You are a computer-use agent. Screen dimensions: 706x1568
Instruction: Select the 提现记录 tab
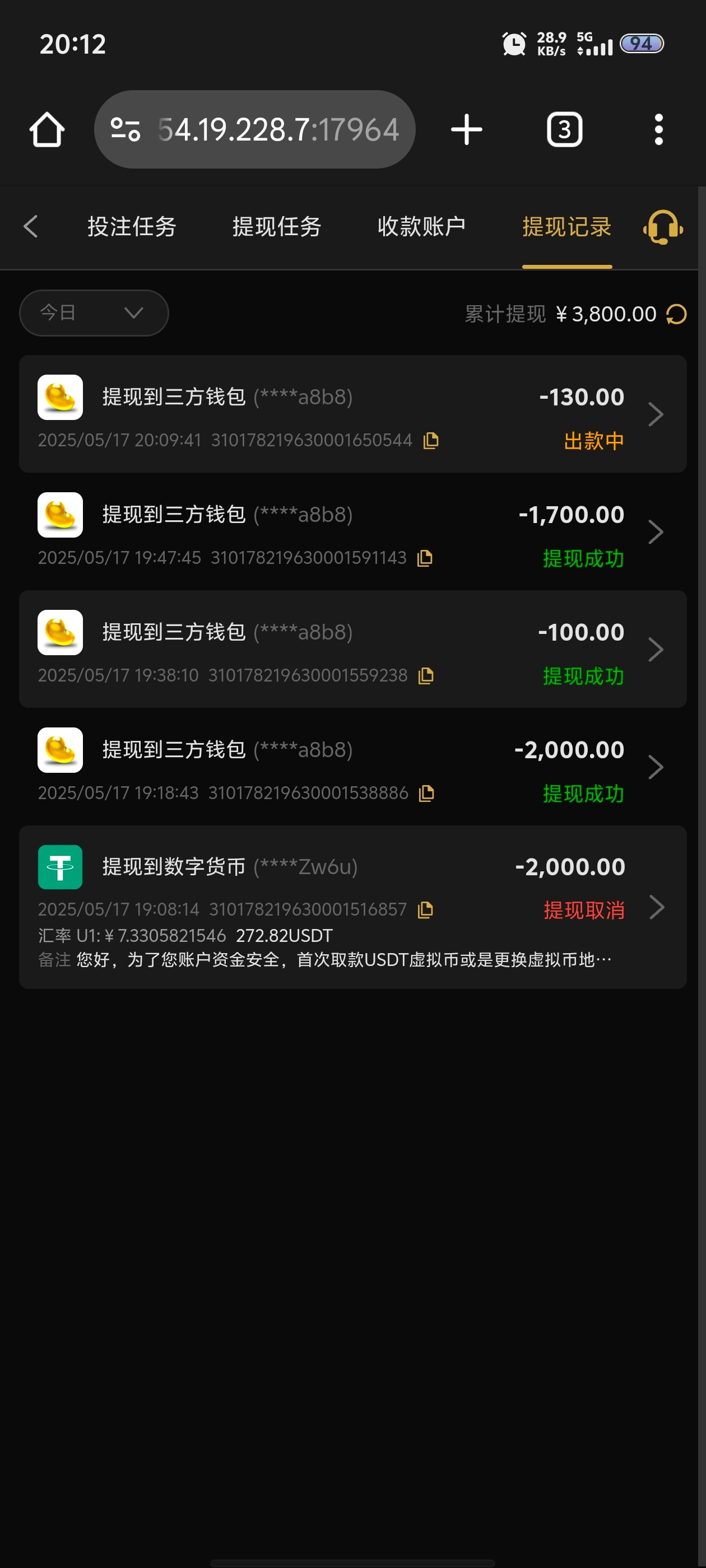566,226
